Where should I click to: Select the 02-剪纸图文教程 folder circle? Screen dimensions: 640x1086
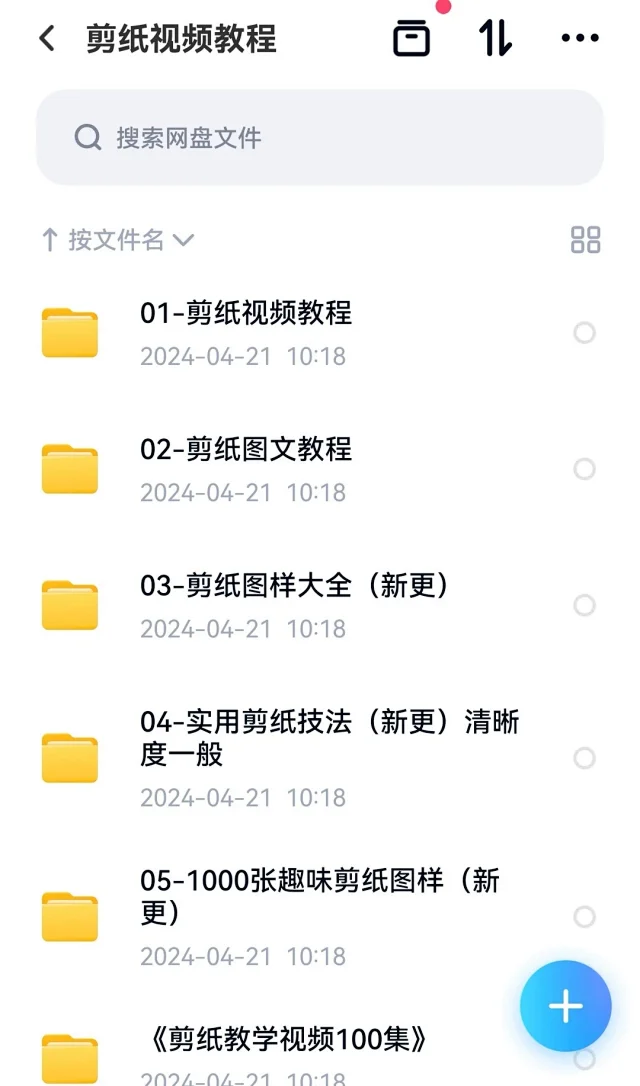coord(584,469)
